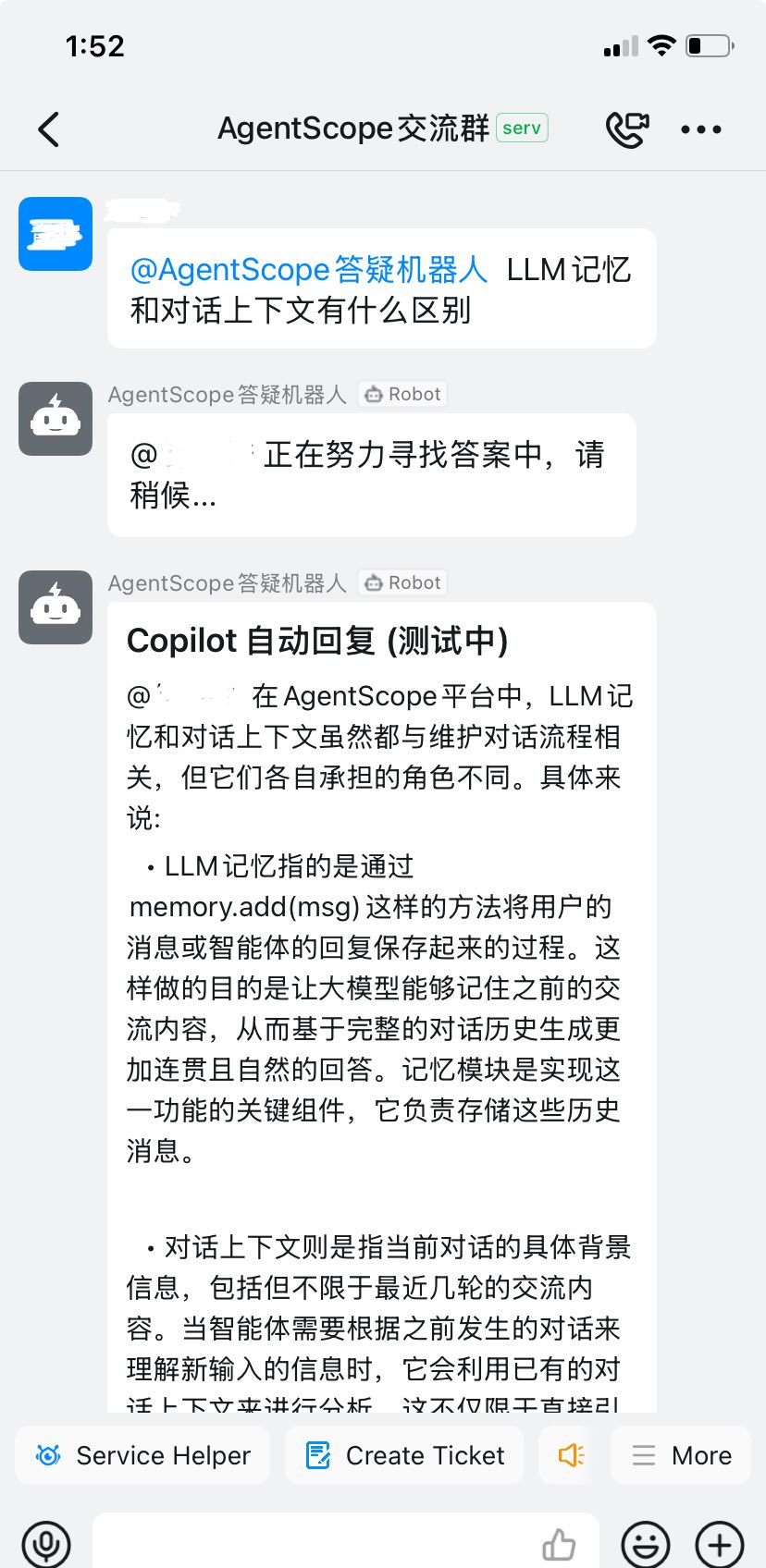This screenshot has height=1568, width=766.
Task: Open the chat overflow menu
Action: 700,129
